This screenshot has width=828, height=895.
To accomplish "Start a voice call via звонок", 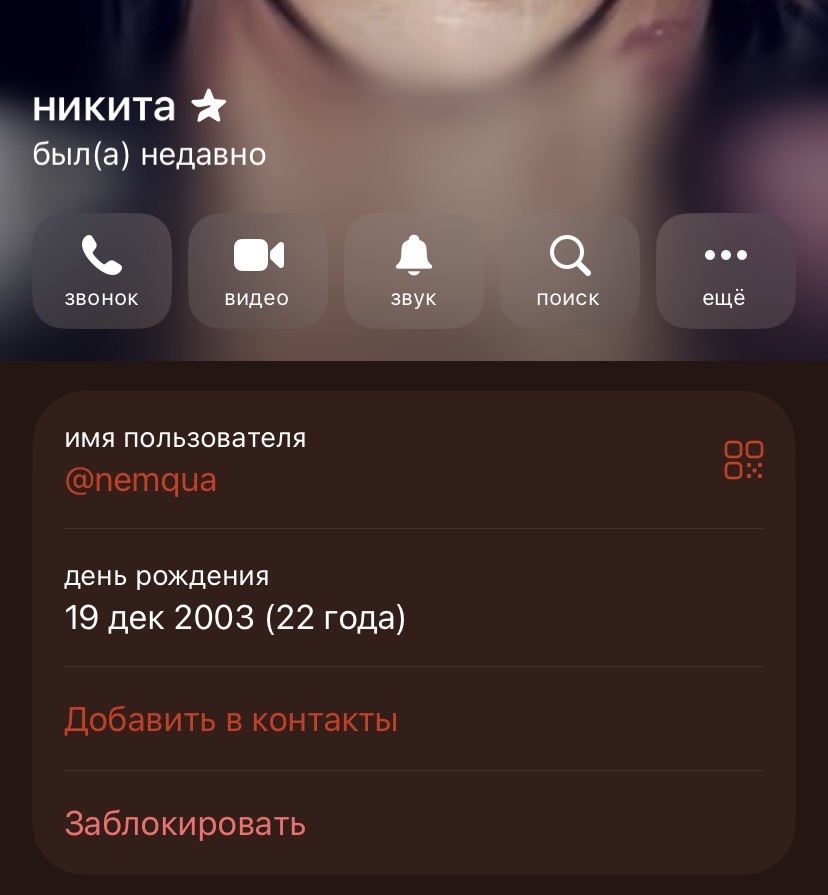I will click(x=102, y=271).
